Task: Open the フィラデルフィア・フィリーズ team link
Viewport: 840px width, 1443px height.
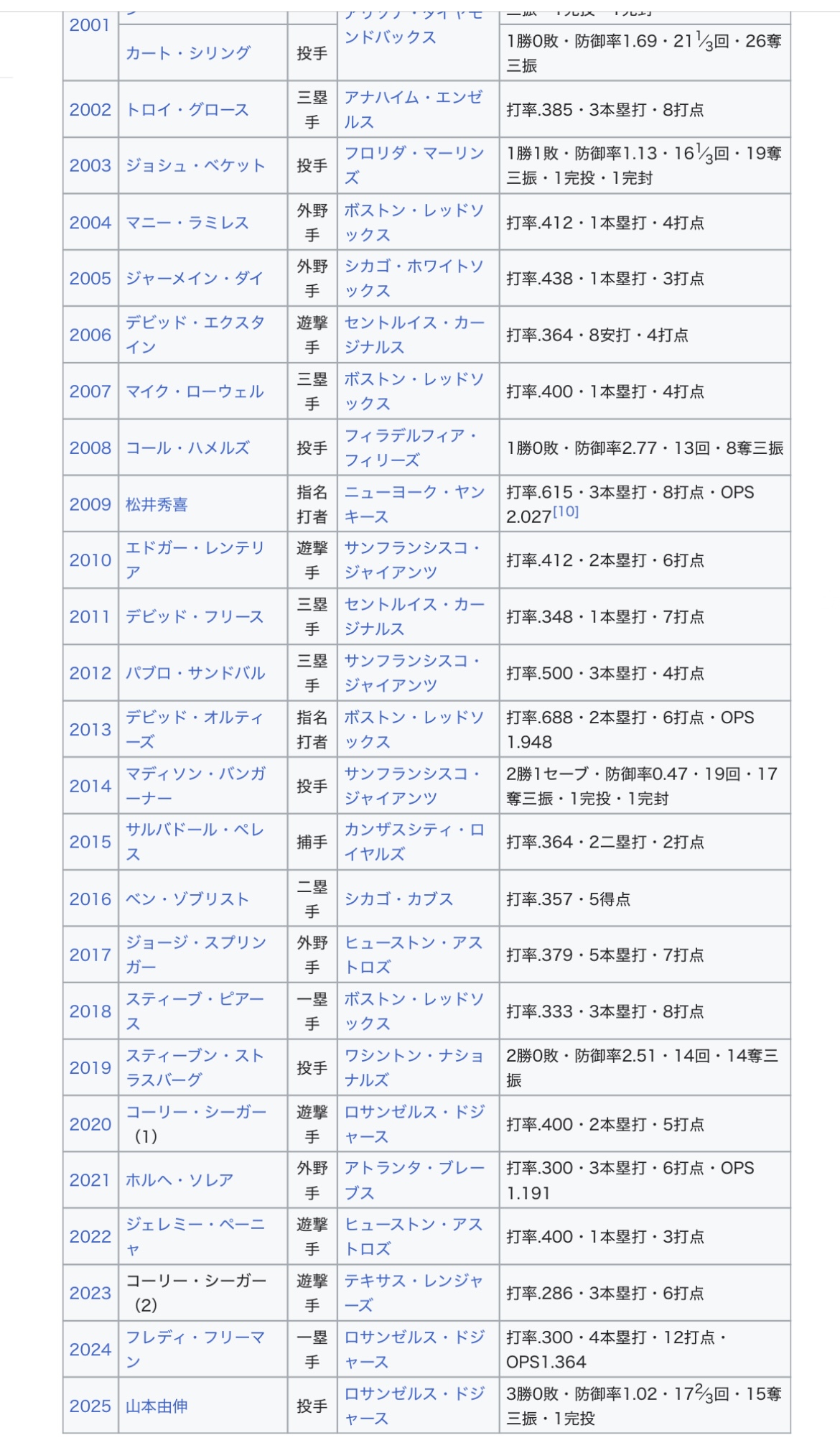Action: tap(411, 436)
